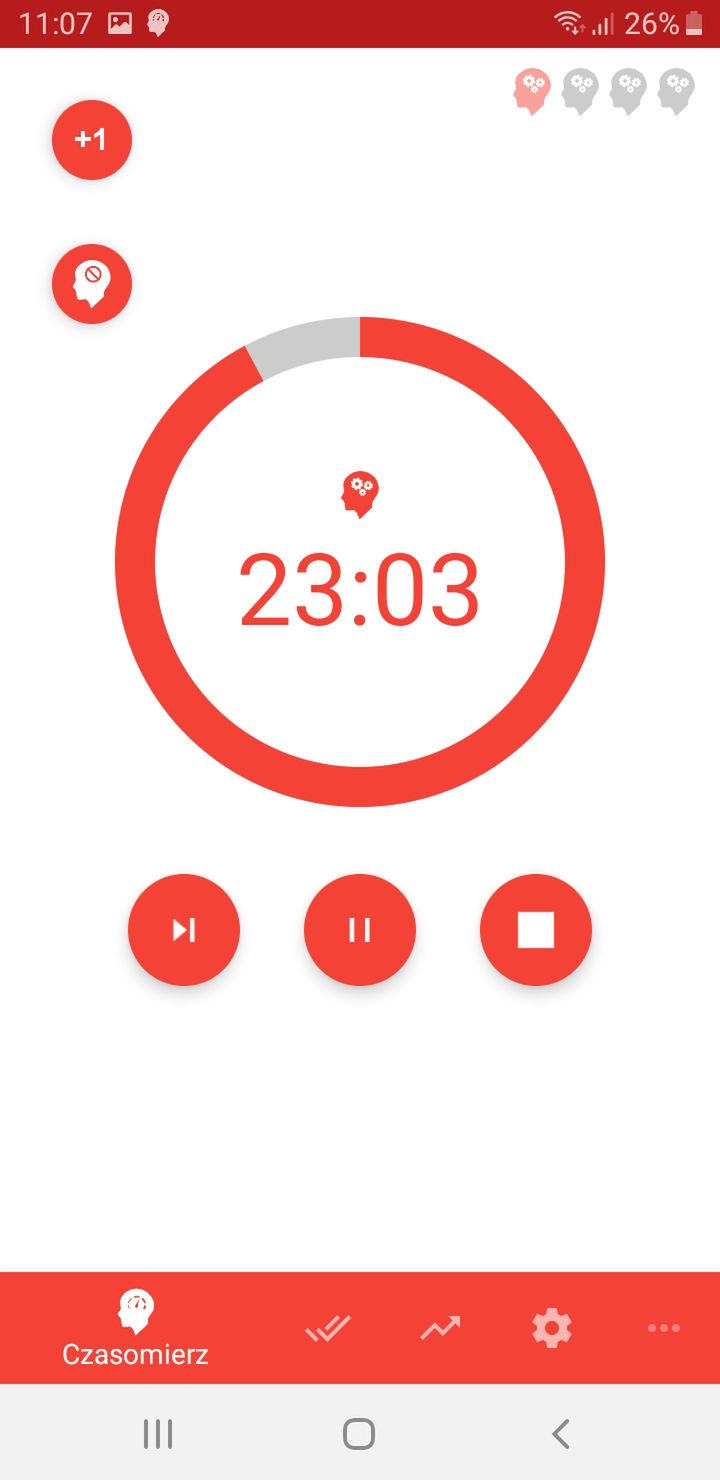Skip to the next session
720x1480 pixels.
(184, 930)
